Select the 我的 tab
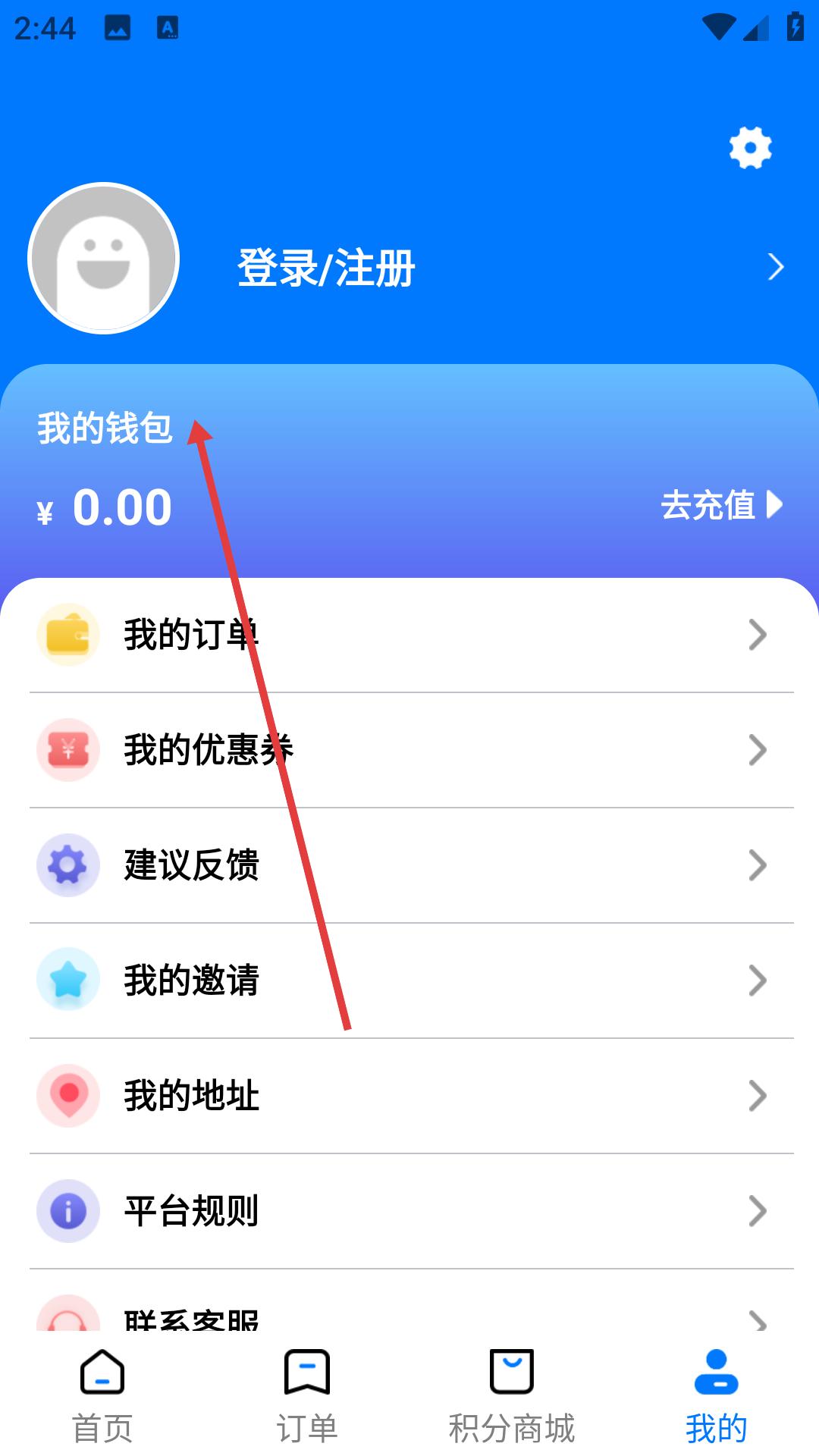Viewport: 819px width, 1456px height. (x=716, y=1395)
